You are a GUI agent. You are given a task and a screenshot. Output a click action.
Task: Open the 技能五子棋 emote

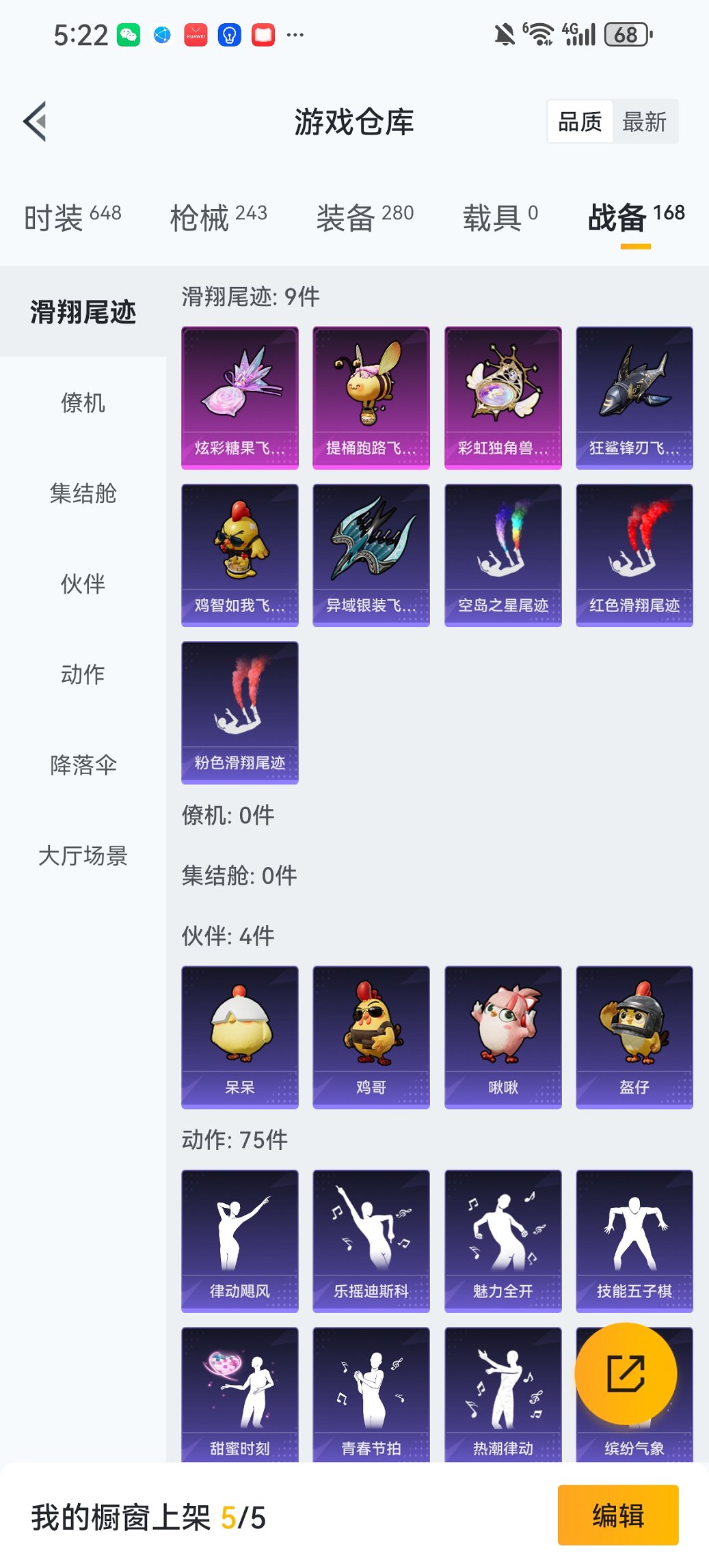(634, 1241)
